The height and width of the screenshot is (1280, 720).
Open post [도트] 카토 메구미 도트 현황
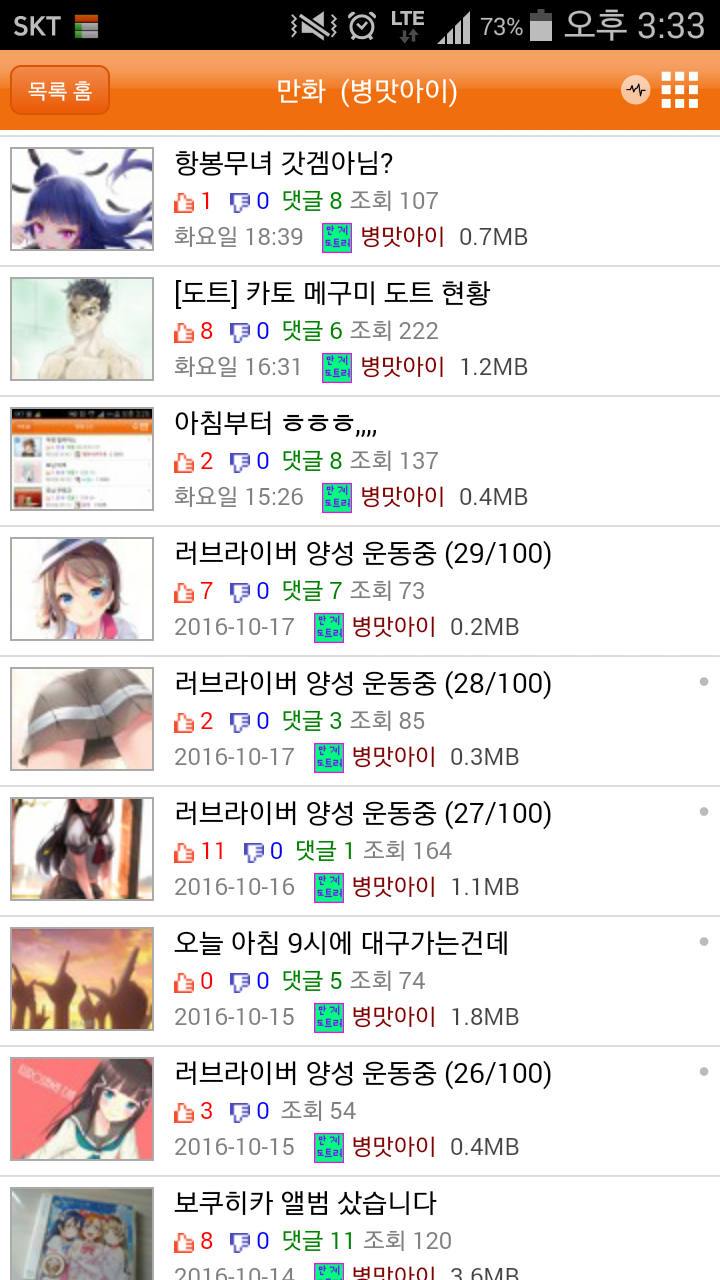[x=332, y=293]
